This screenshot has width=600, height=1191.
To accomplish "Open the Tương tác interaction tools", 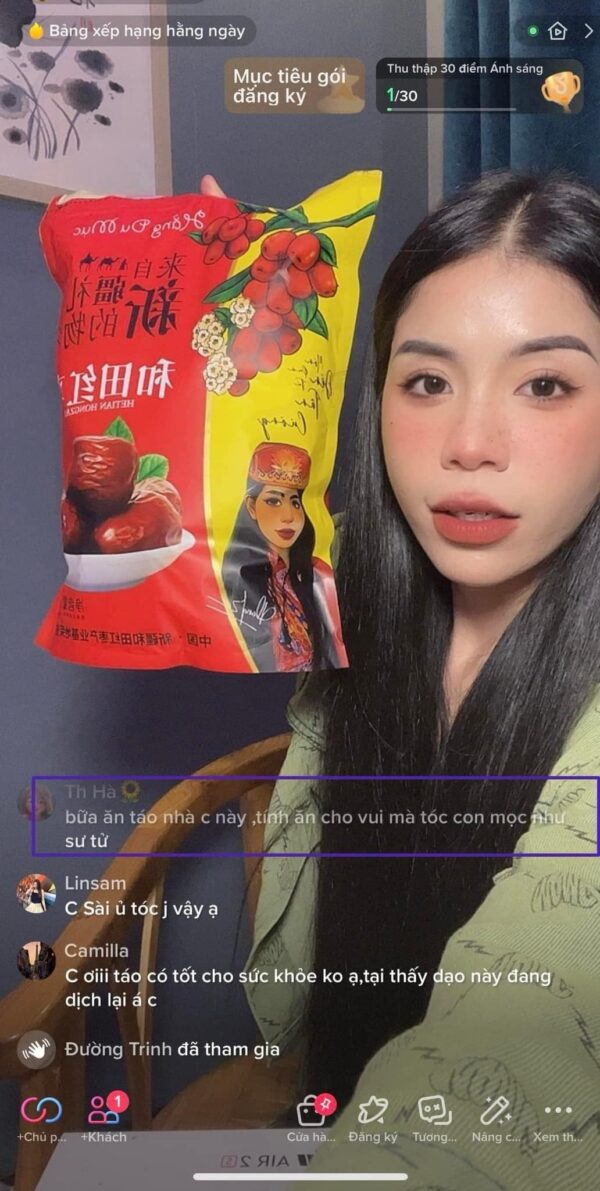I will (x=434, y=1111).
